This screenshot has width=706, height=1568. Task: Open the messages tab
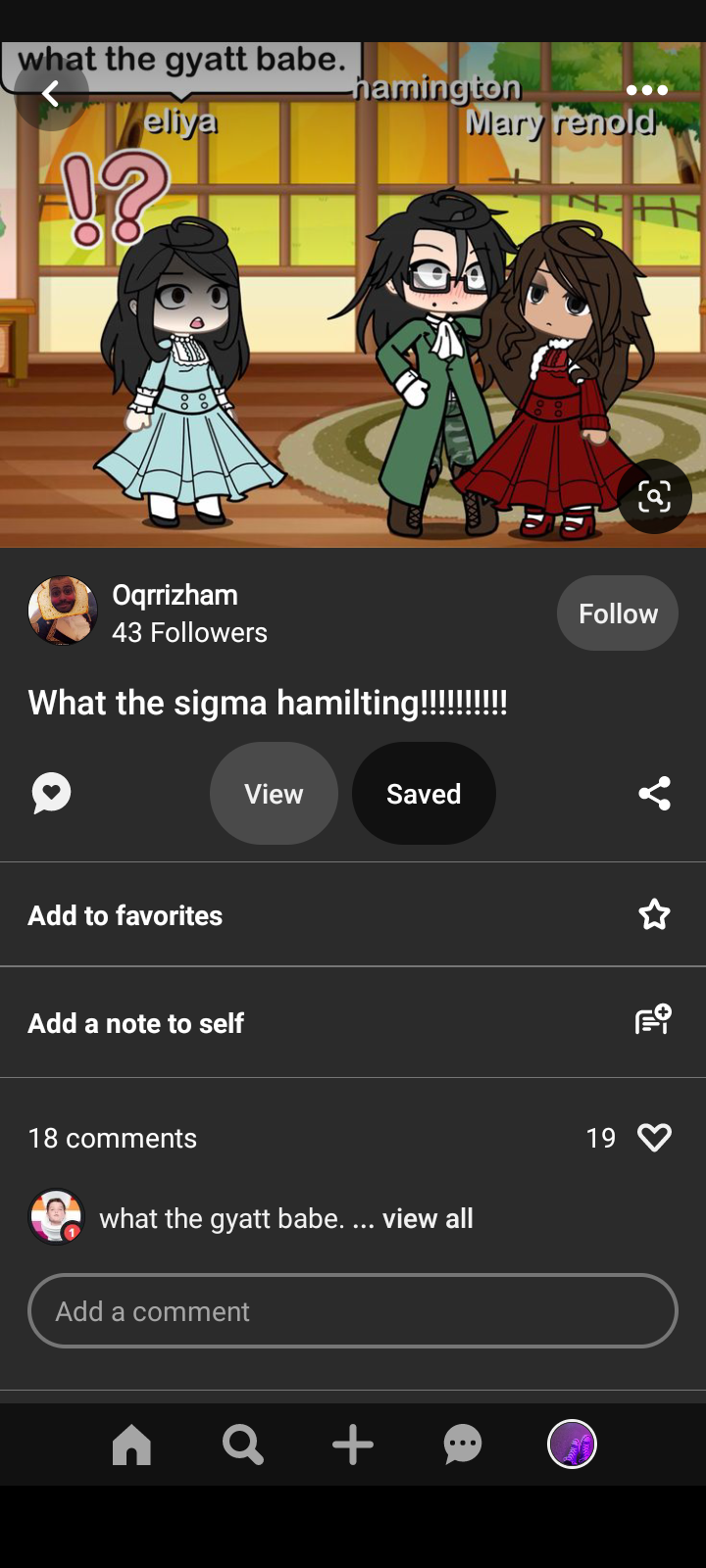[463, 1445]
